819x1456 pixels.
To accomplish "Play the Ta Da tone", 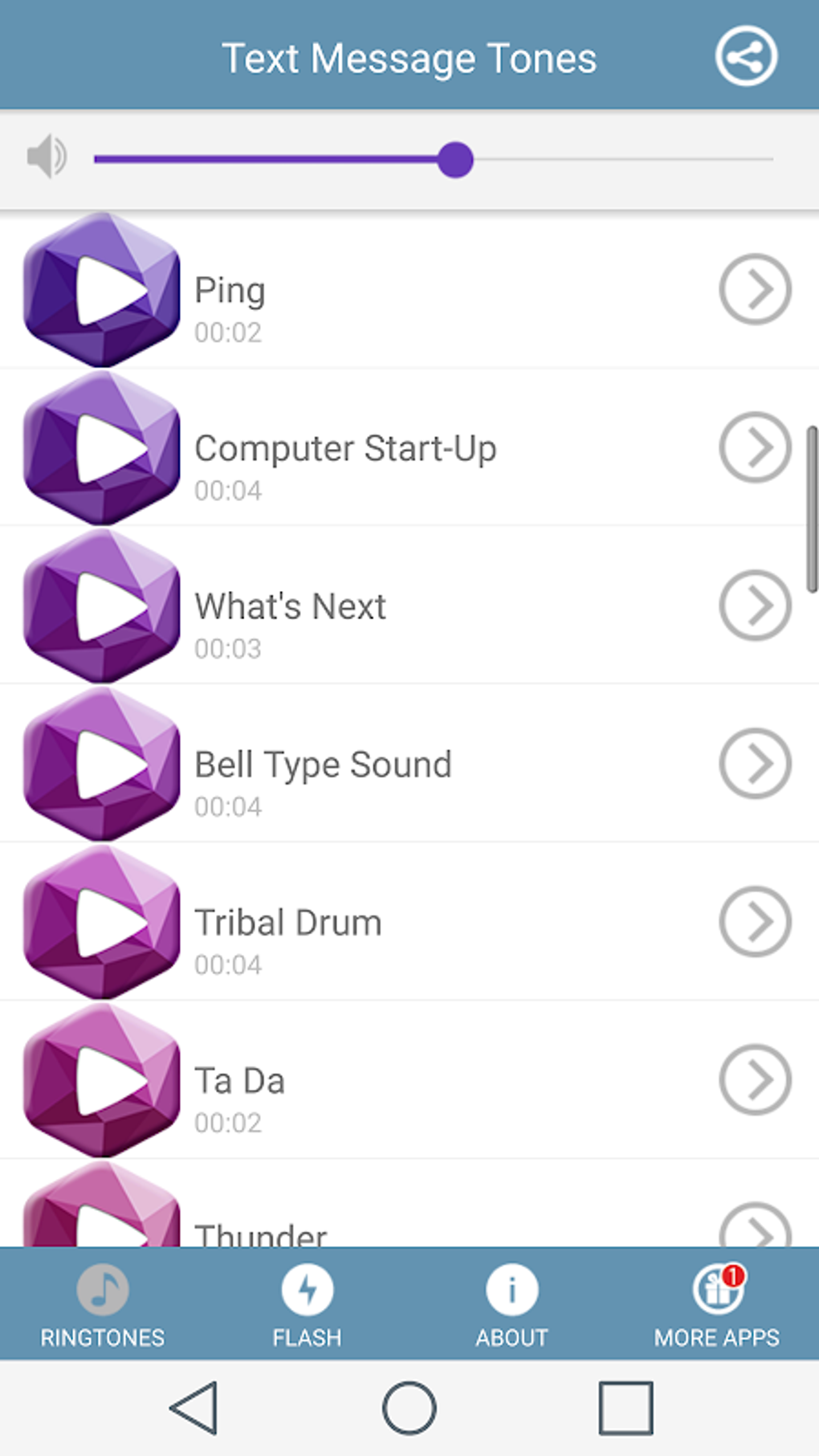I will pyautogui.click(x=102, y=1081).
